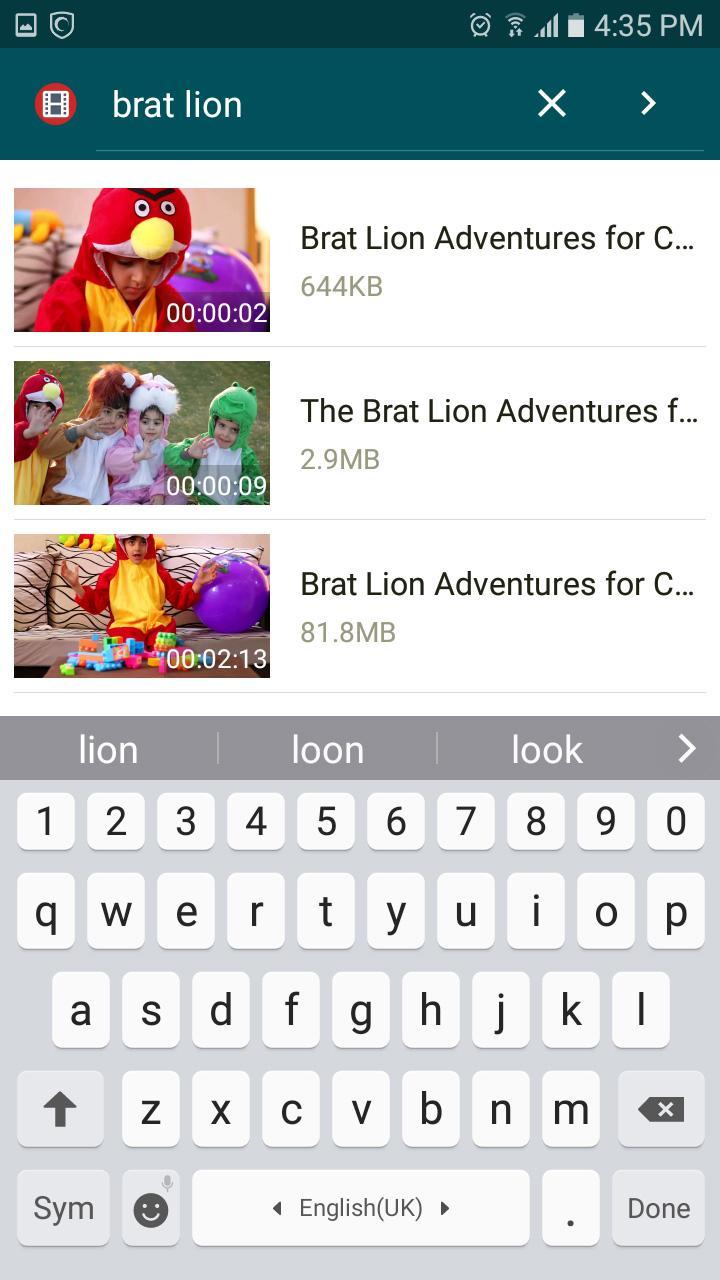Tap the 'brat lion' search field
Image resolution: width=720 pixels, height=1280 pixels.
click(x=310, y=105)
